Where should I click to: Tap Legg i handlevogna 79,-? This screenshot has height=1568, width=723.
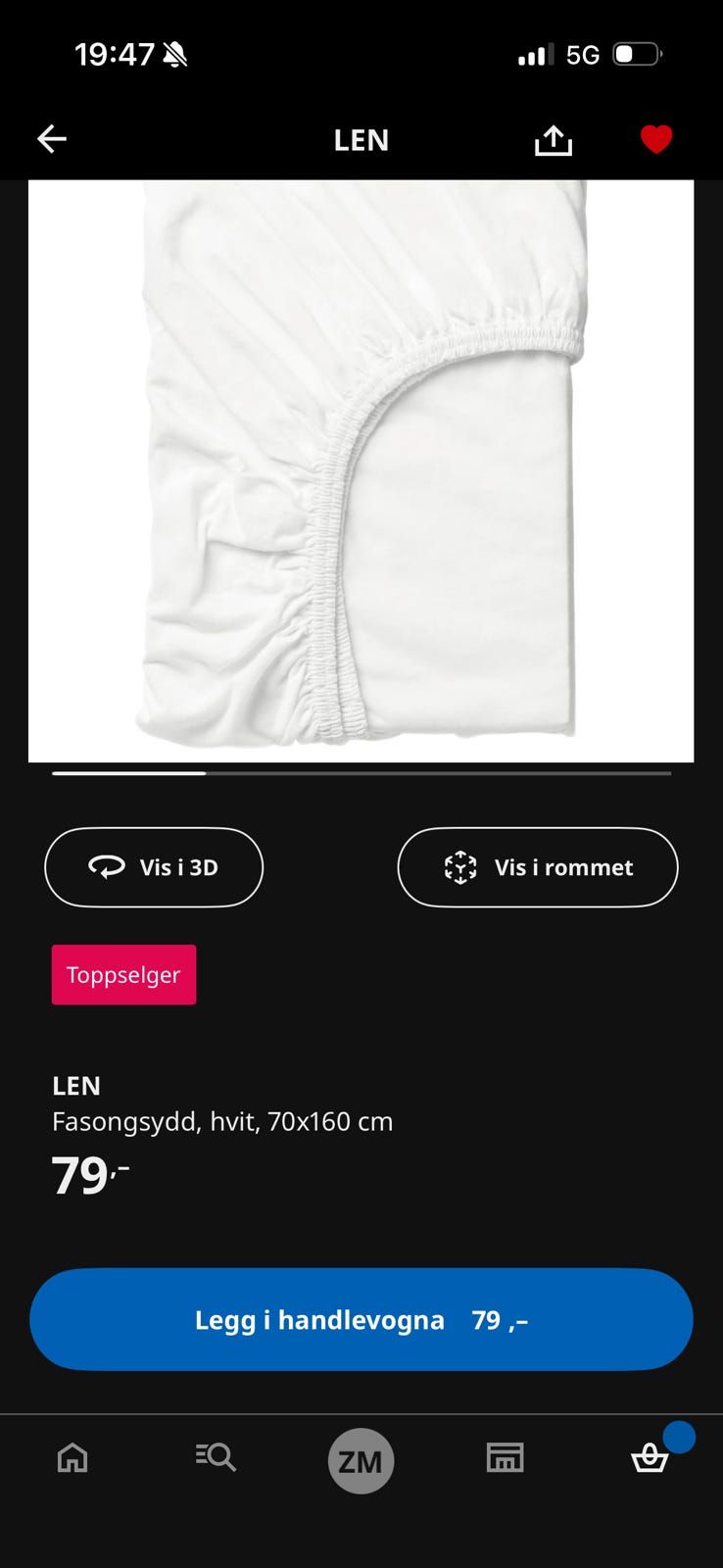click(x=361, y=1319)
